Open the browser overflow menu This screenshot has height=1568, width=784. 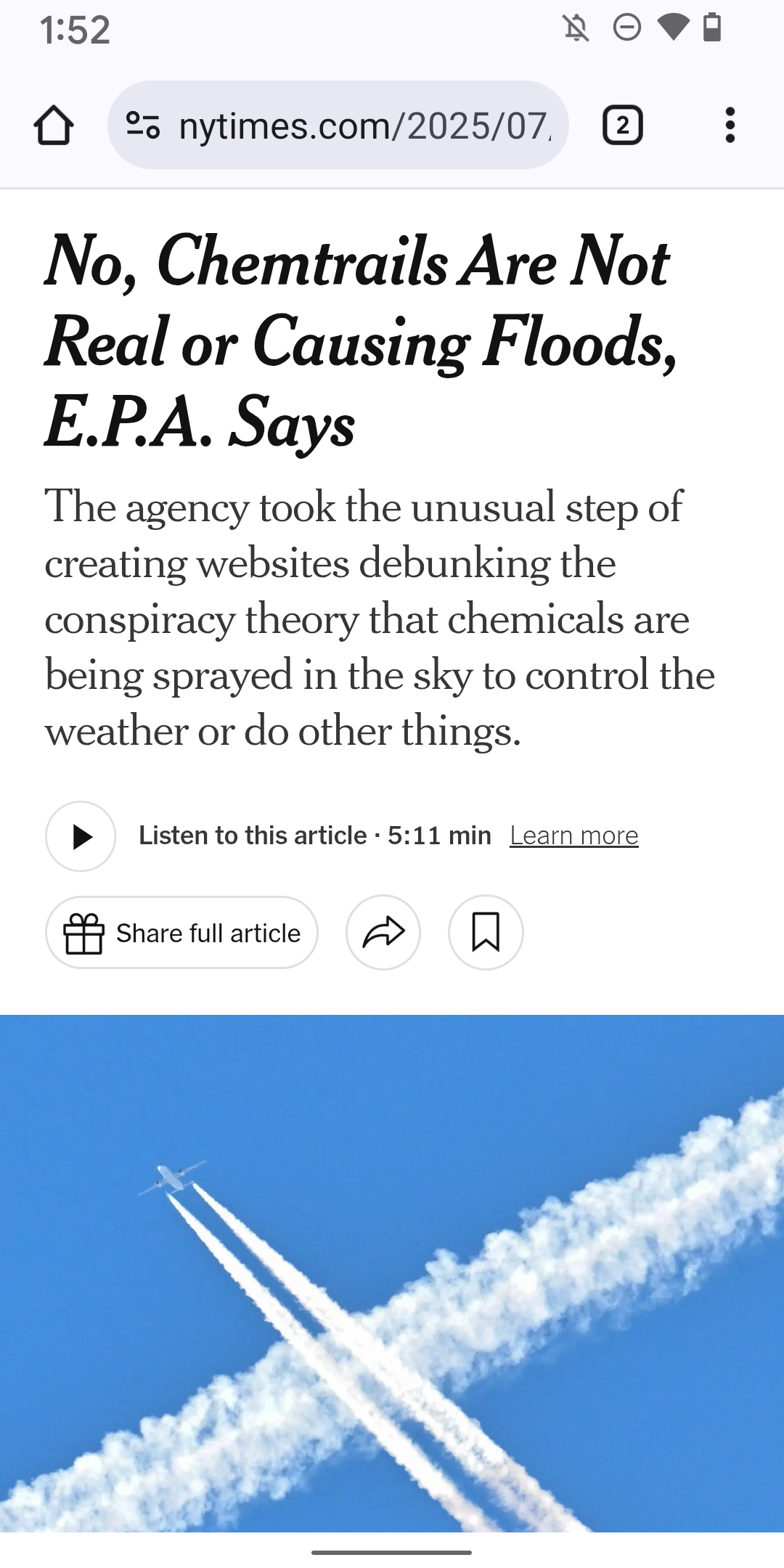tap(730, 126)
